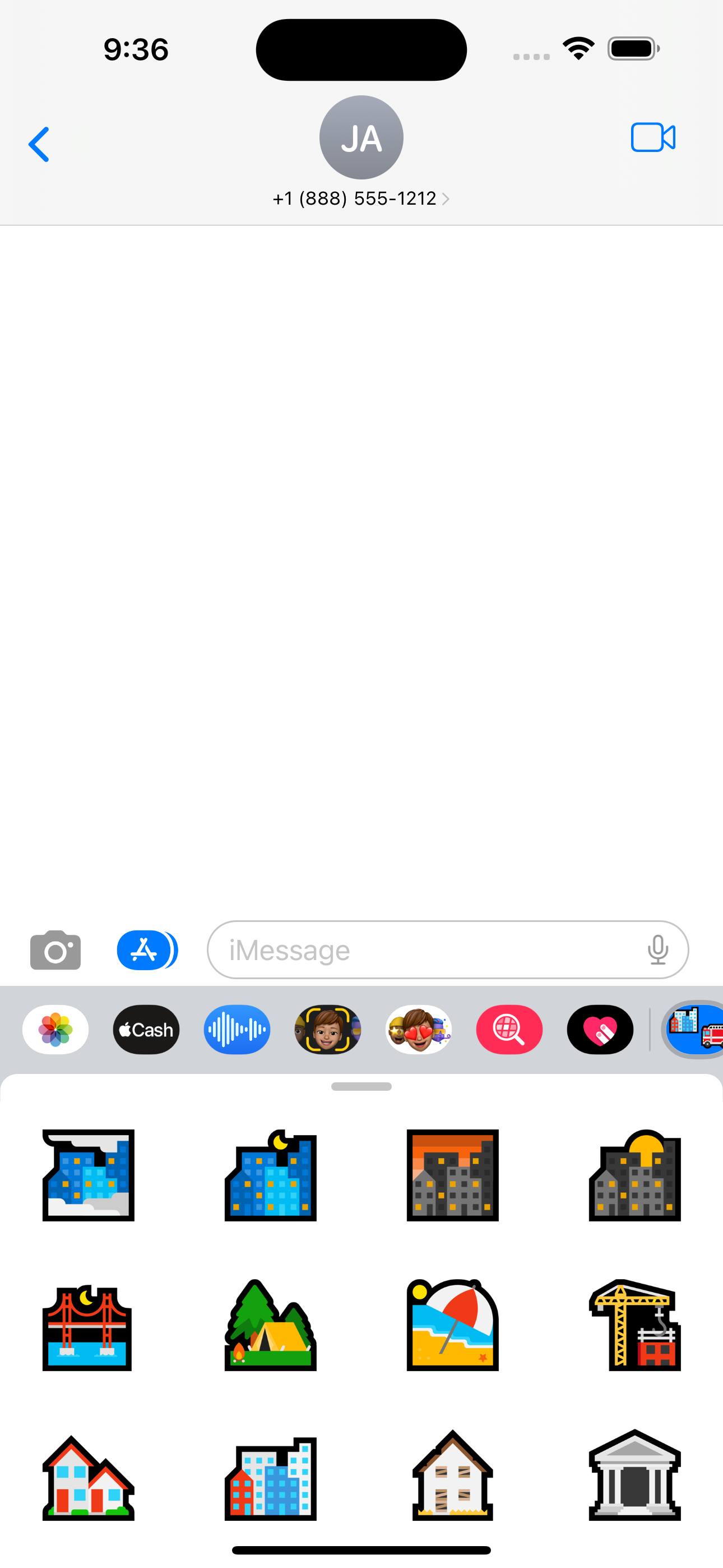The image size is (723, 1568).
Task: Record audio with the microphone icon
Action: tap(658, 949)
